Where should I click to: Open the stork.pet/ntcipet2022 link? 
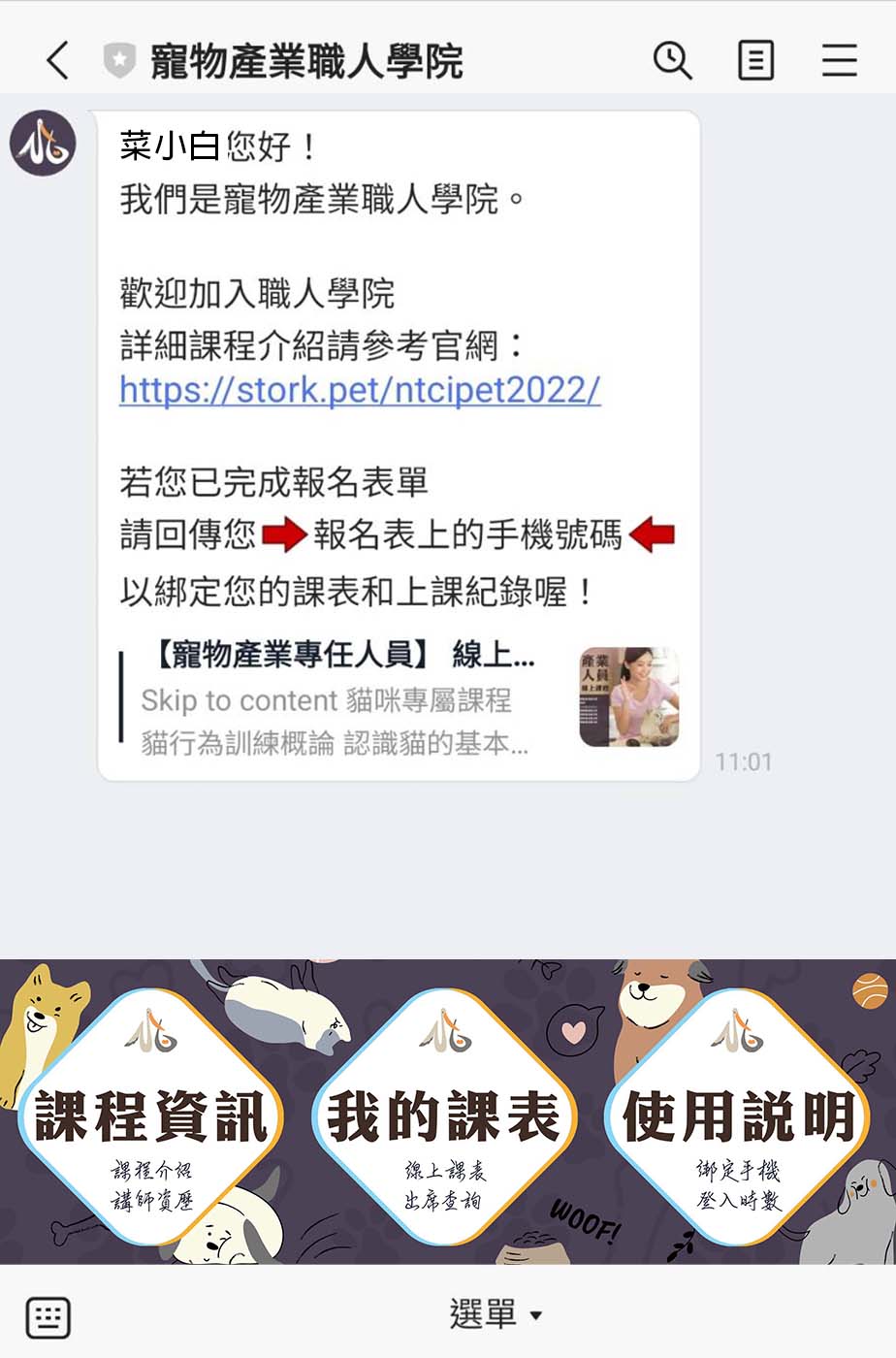pos(360,390)
